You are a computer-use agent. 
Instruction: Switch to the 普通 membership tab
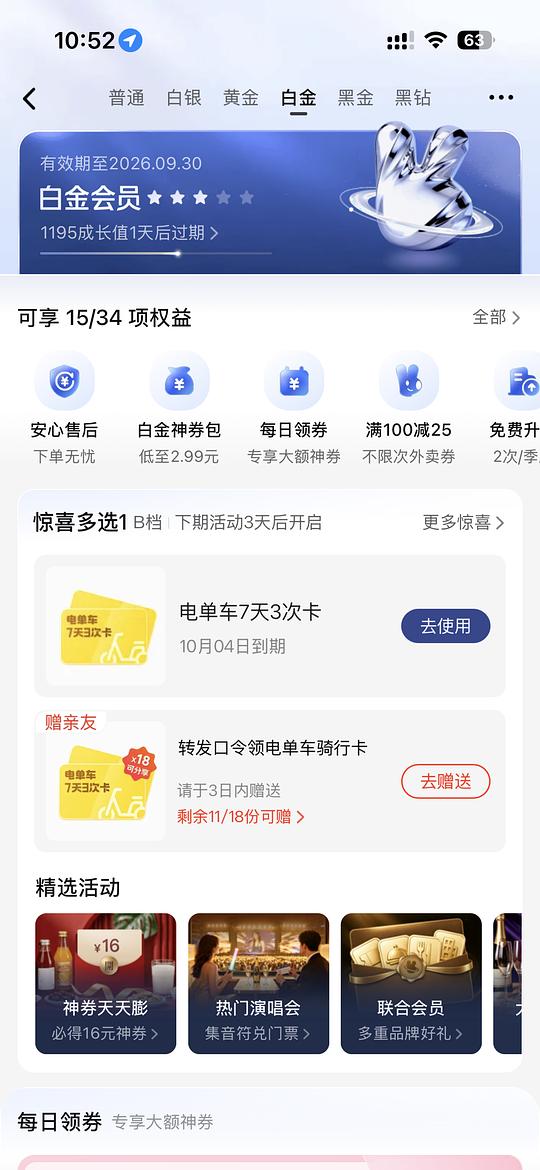[127, 98]
